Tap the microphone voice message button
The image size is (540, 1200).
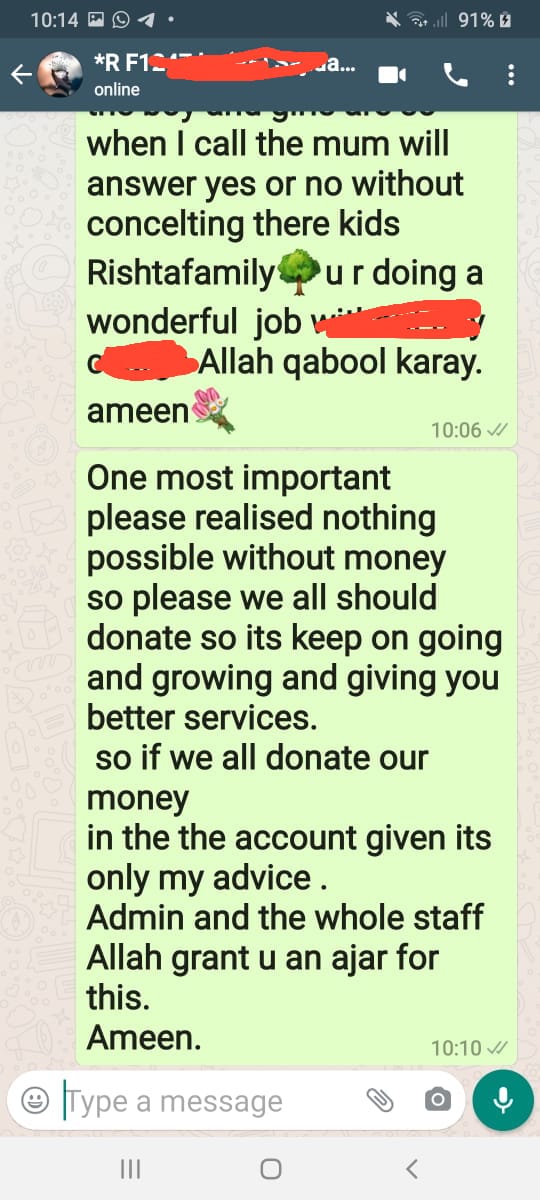click(x=503, y=1101)
